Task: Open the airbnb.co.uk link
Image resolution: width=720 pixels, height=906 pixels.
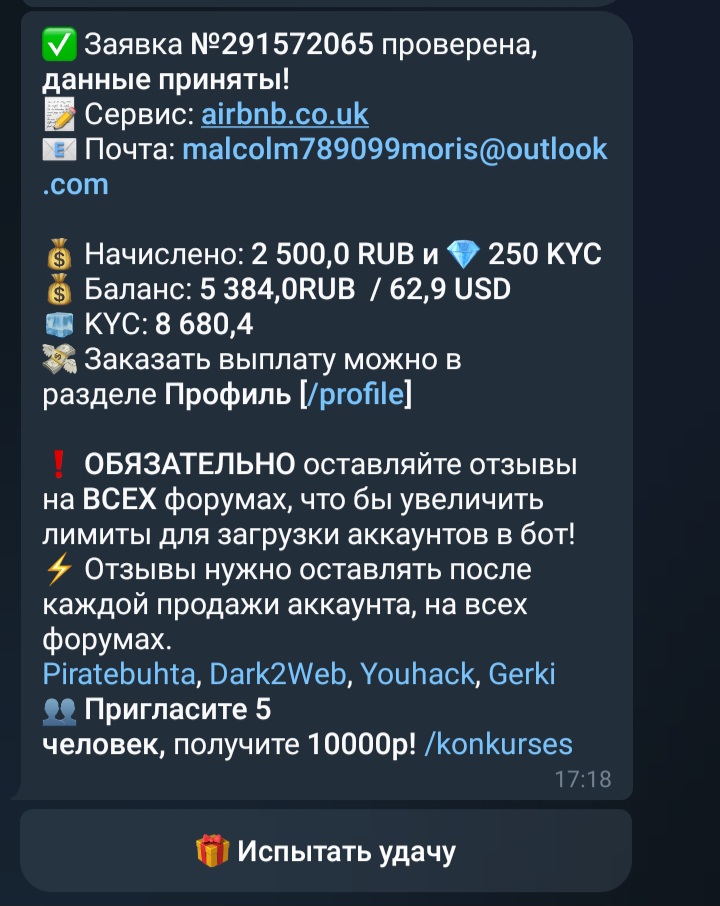Action: (285, 115)
